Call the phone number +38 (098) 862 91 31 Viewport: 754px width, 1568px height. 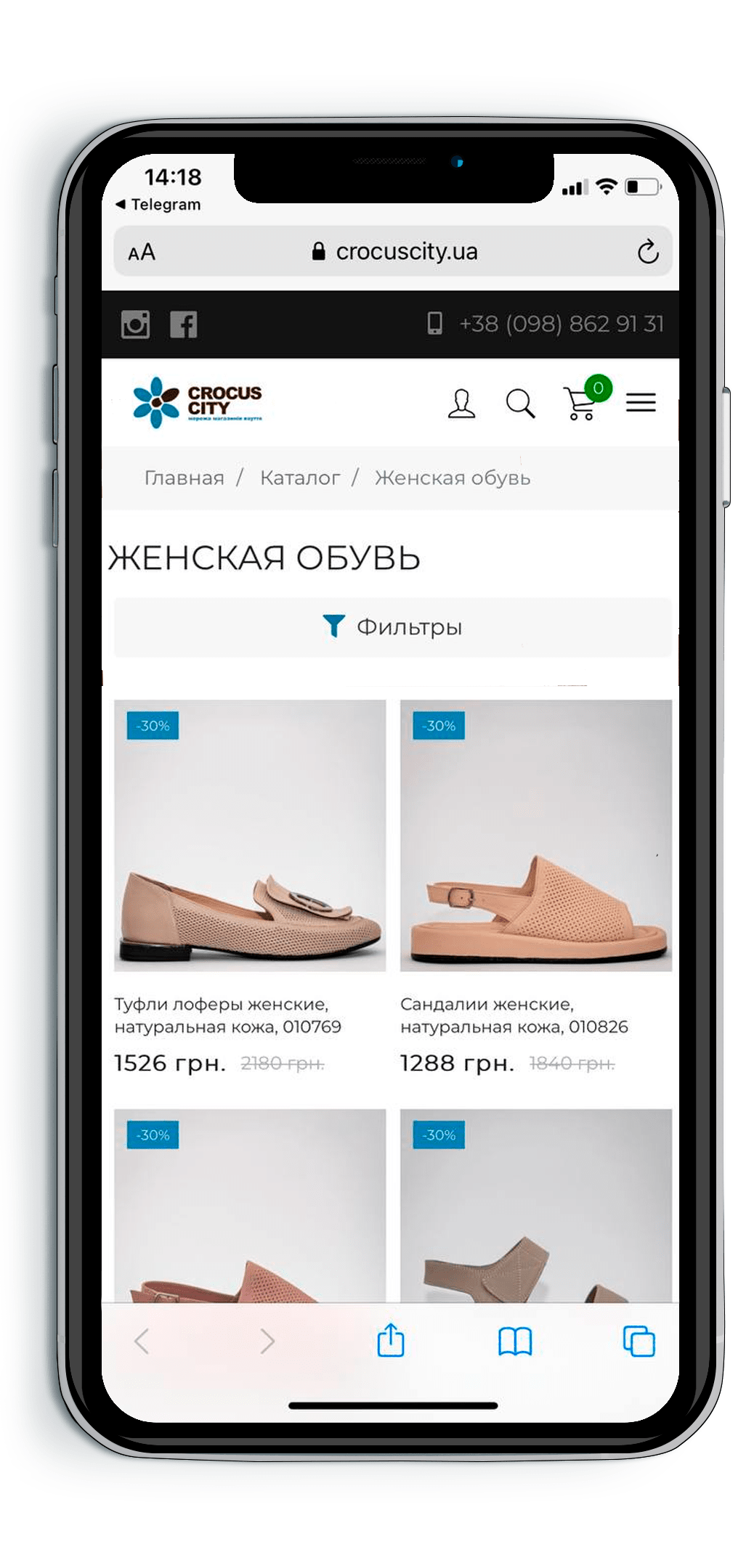(x=562, y=324)
